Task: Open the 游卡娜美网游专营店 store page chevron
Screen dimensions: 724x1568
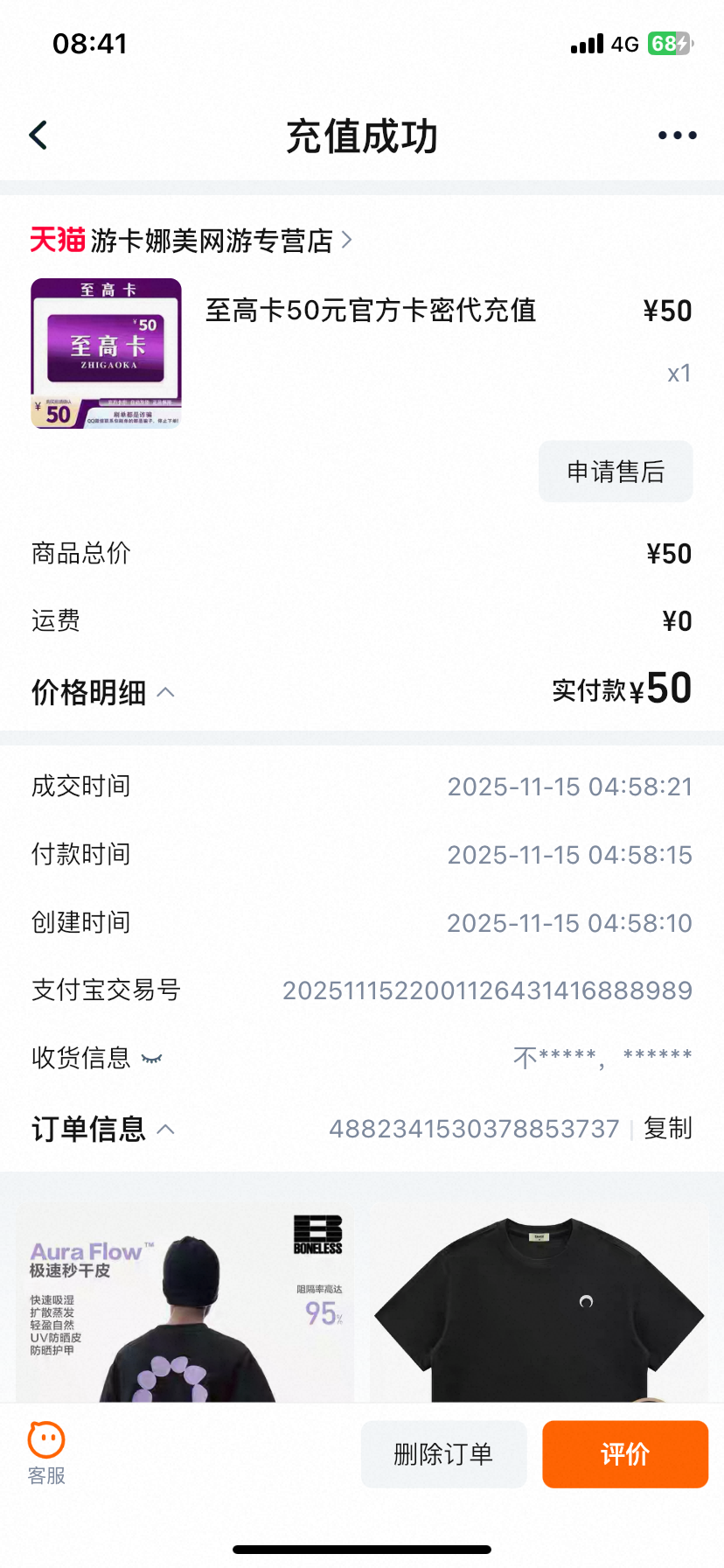Action: click(346, 240)
